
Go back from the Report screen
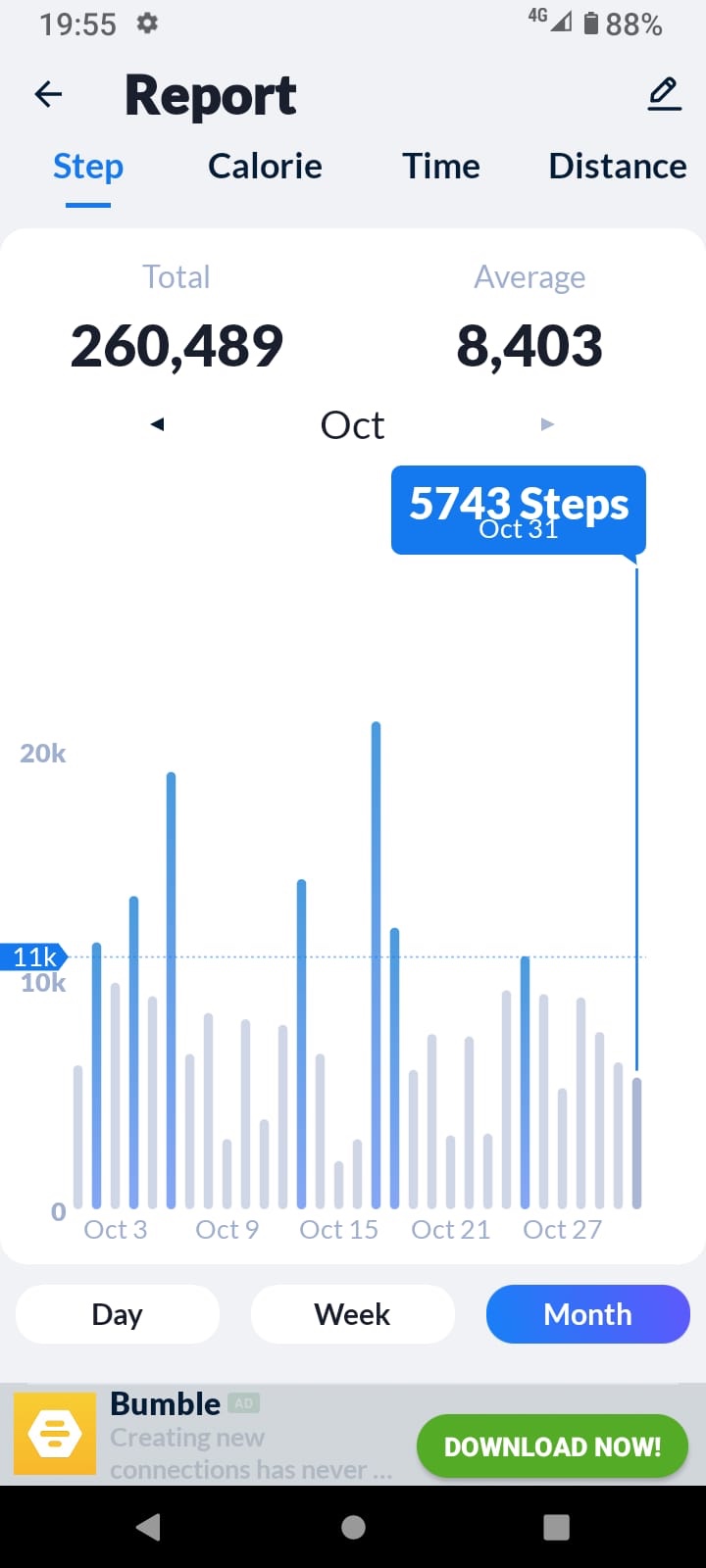coord(48,95)
